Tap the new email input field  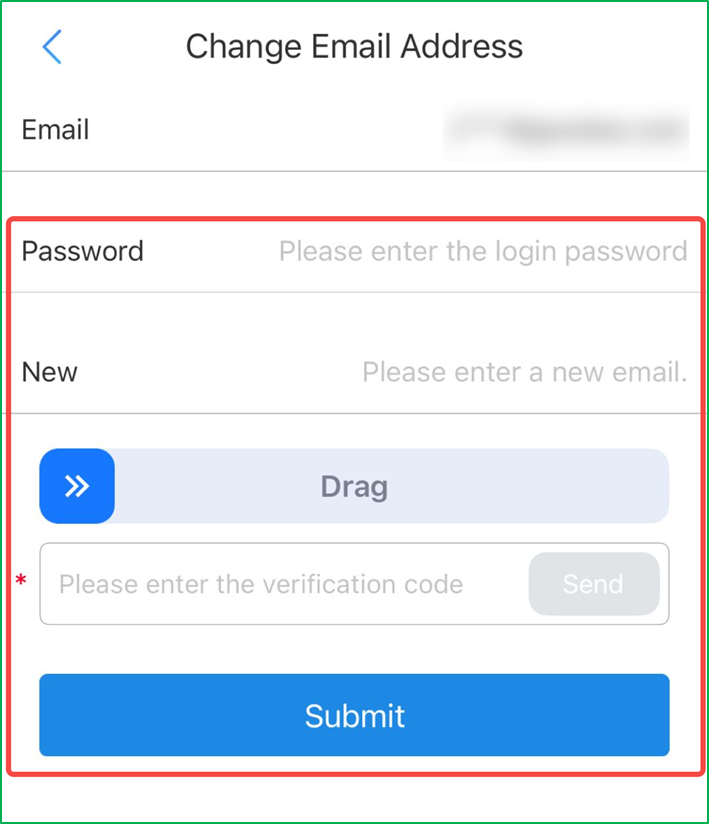pyautogui.click(x=523, y=373)
